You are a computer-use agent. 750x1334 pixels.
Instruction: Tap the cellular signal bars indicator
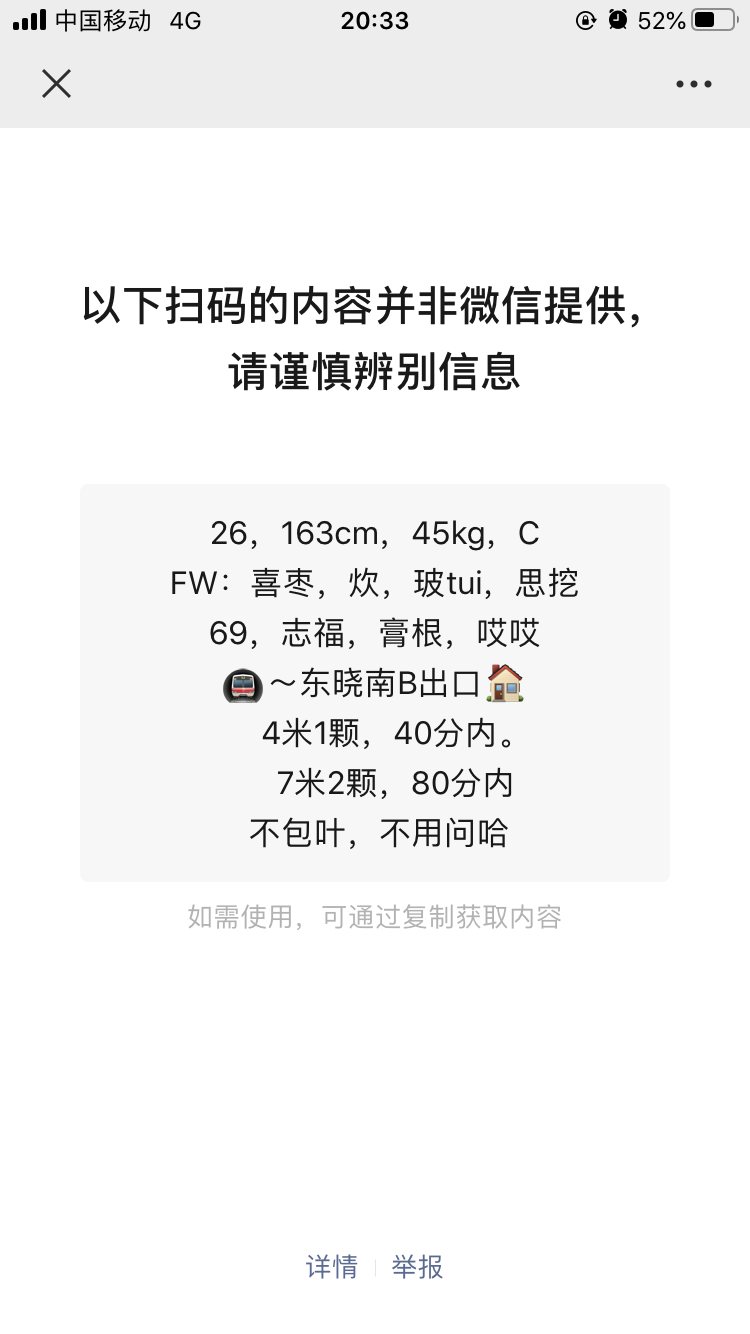pyautogui.click(x=29, y=18)
